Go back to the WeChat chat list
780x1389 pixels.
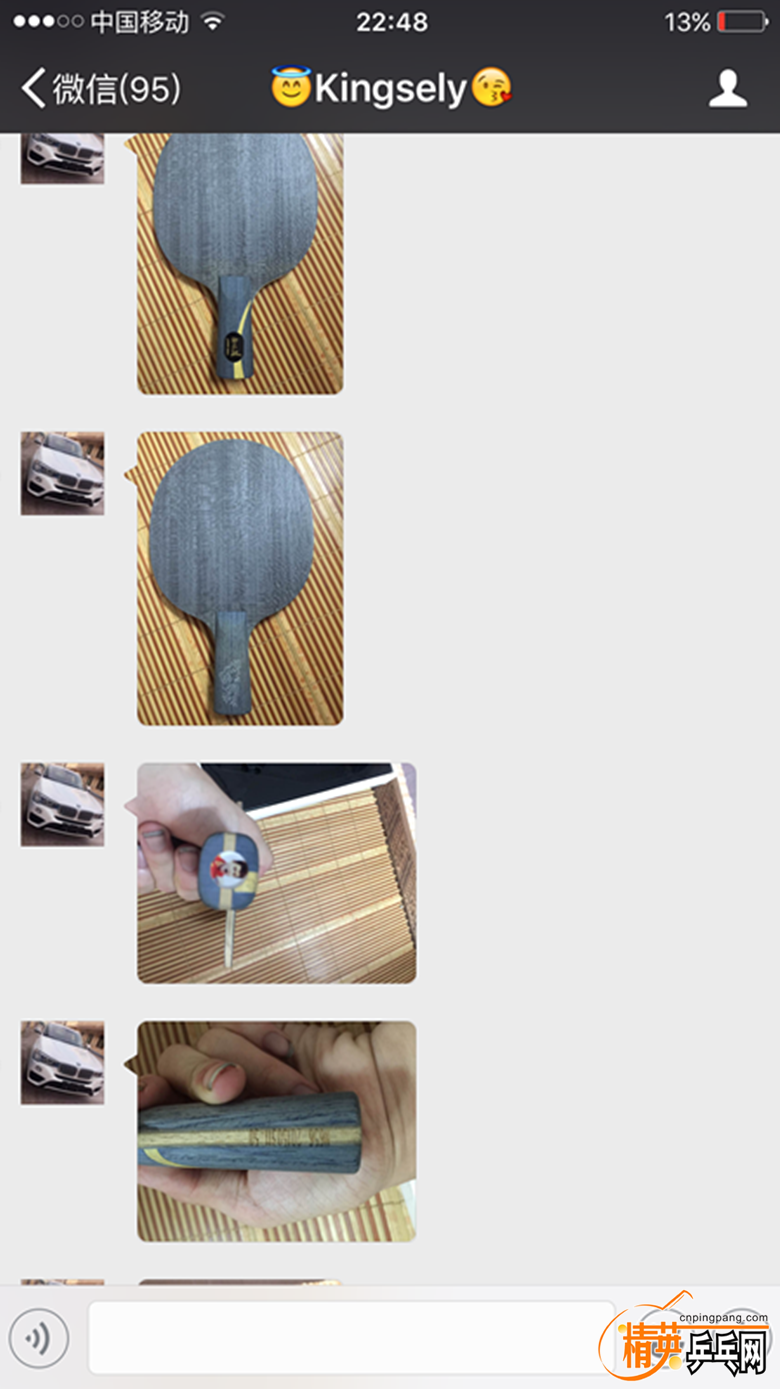click(x=100, y=89)
